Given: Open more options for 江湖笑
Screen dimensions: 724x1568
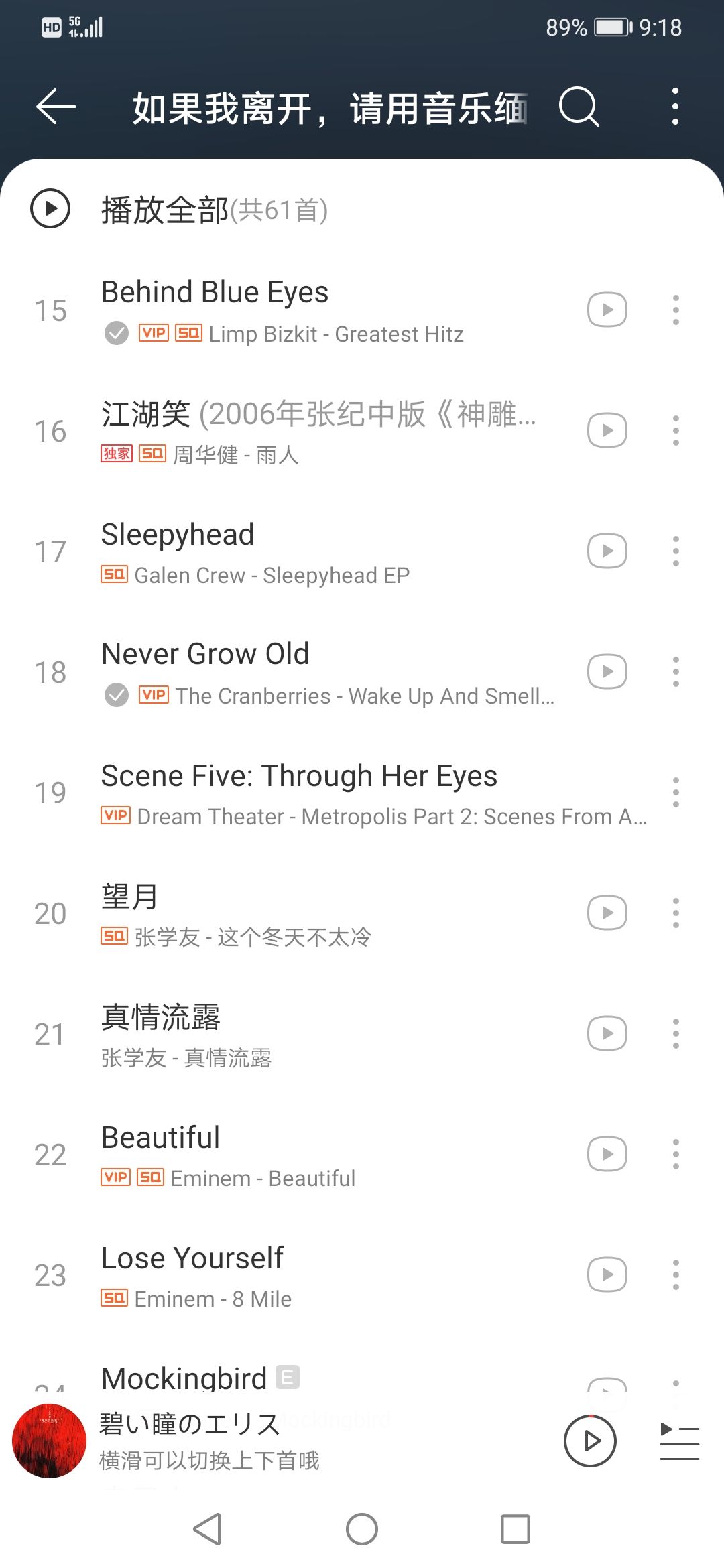Looking at the screenshot, I should click(675, 431).
